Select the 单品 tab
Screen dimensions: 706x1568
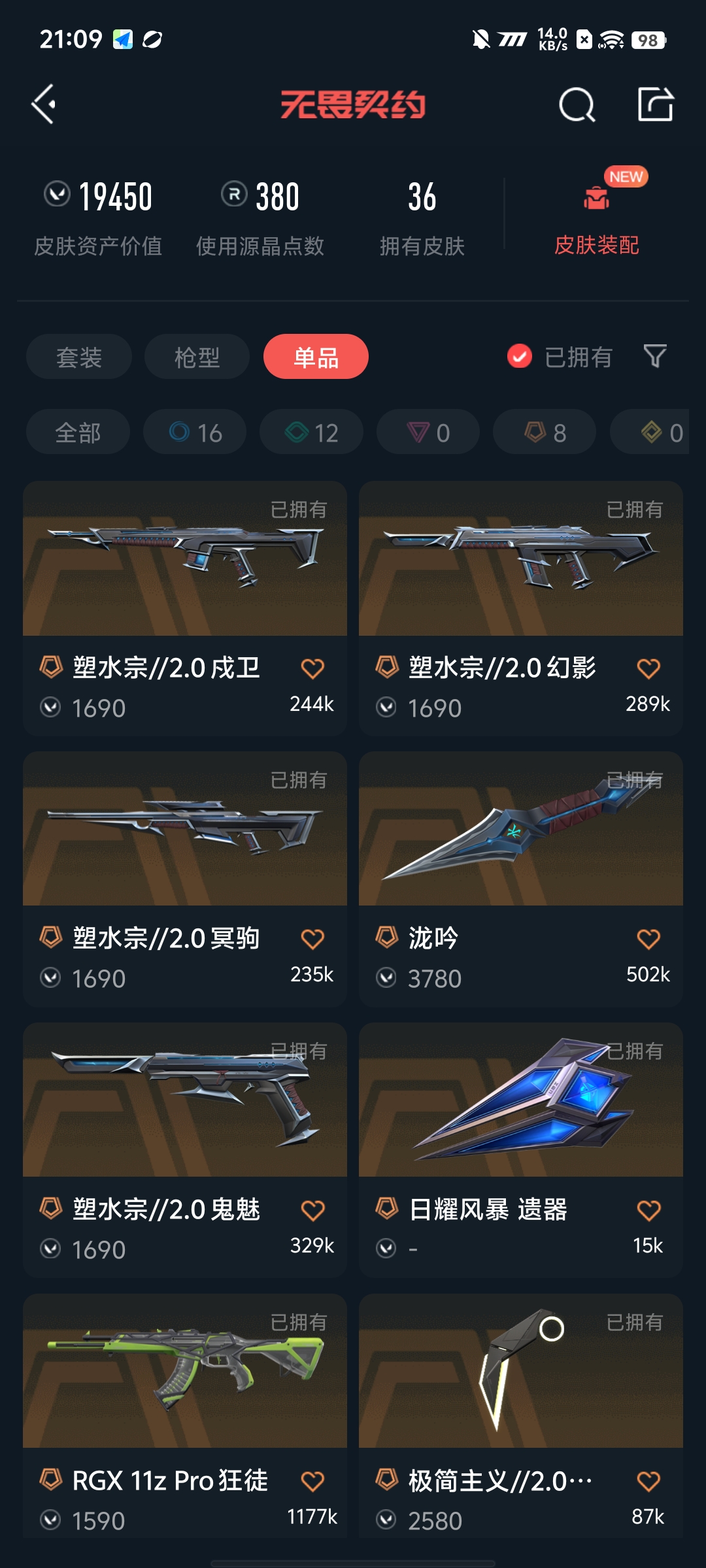pyautogui.click(x=316, y=357)
